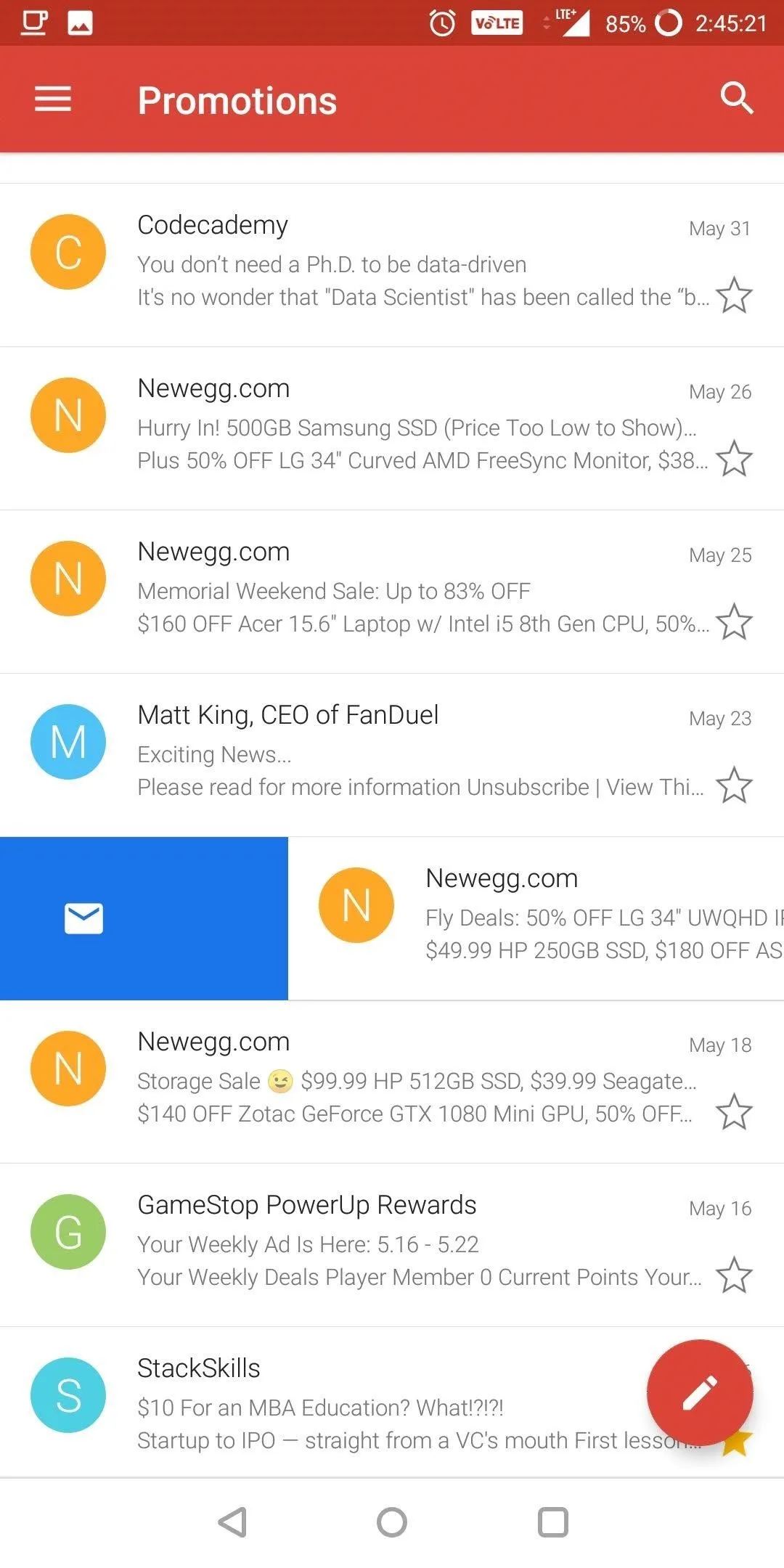Search the Promotions mail

coord(736,98)
